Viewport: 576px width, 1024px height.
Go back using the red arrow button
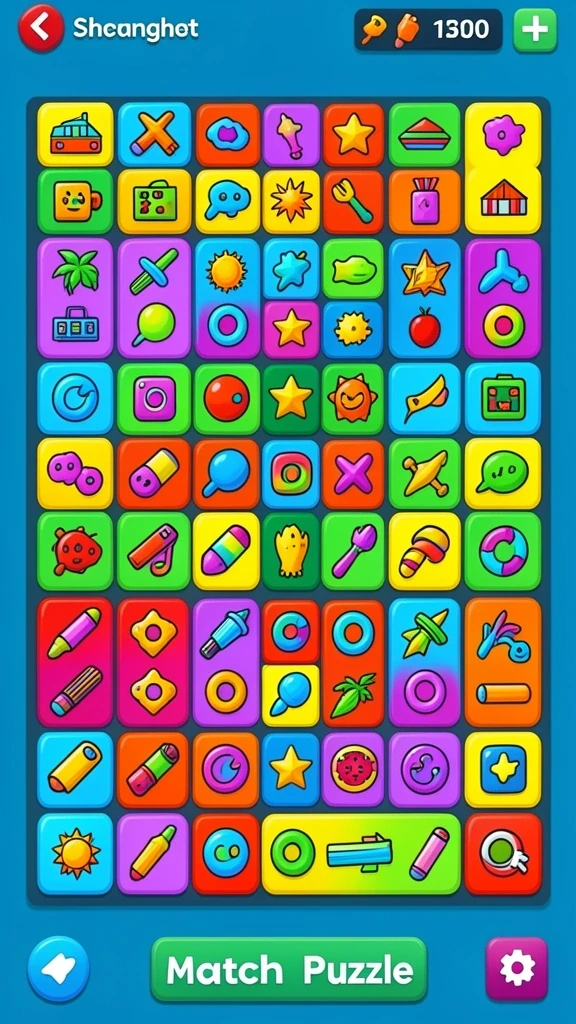[40, 28]
